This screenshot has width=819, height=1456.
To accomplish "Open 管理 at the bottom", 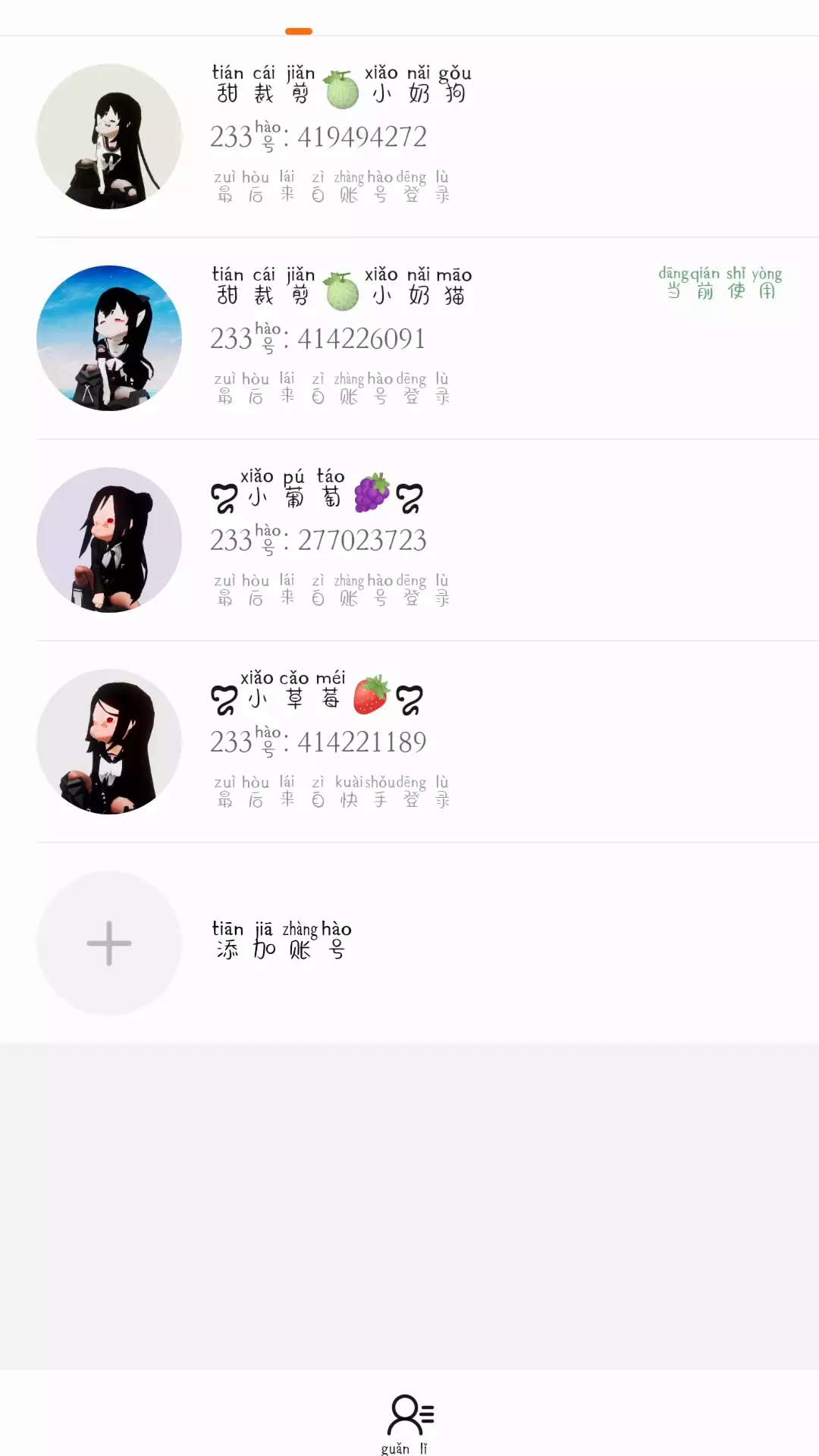I will pos(410,1424).
